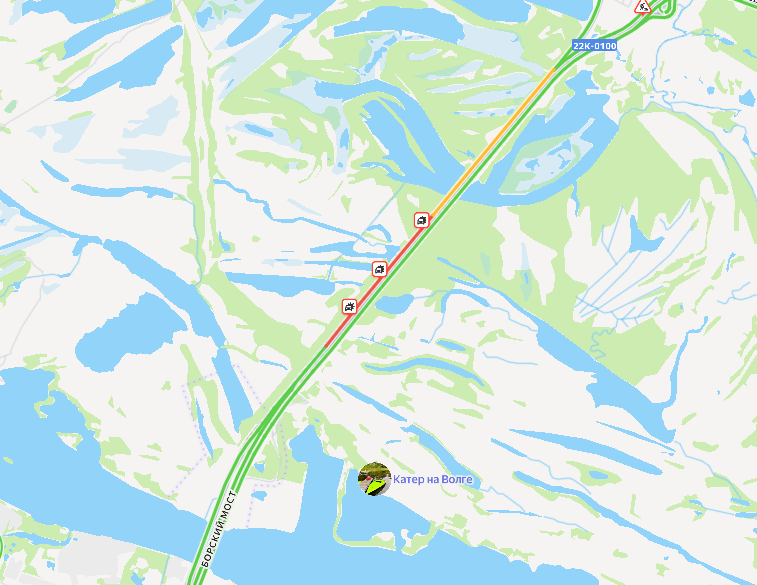
Task: Open the Катер на Волге place marker
Action: (x=375, y=480)
